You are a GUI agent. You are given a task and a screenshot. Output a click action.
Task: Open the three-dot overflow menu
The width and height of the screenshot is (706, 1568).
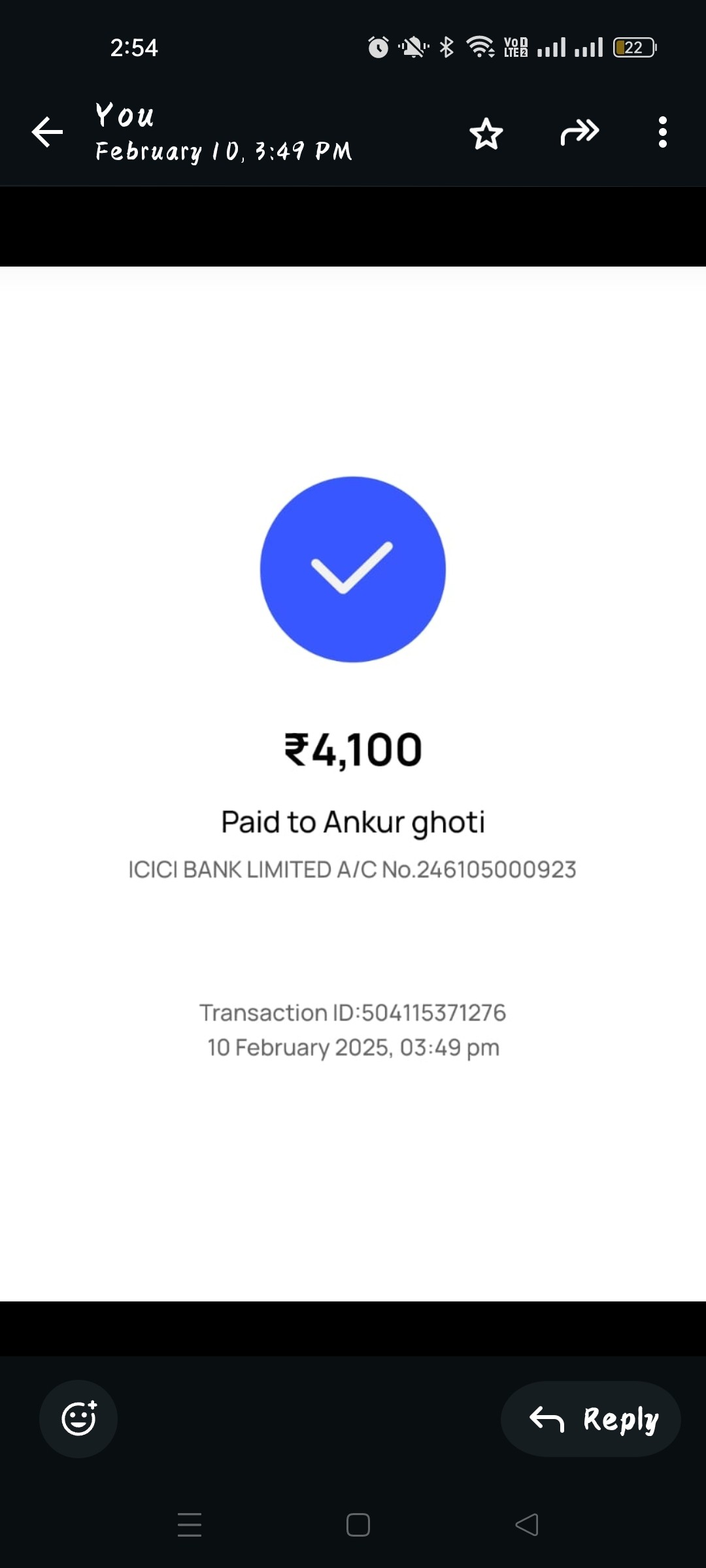tap(663, 132)
